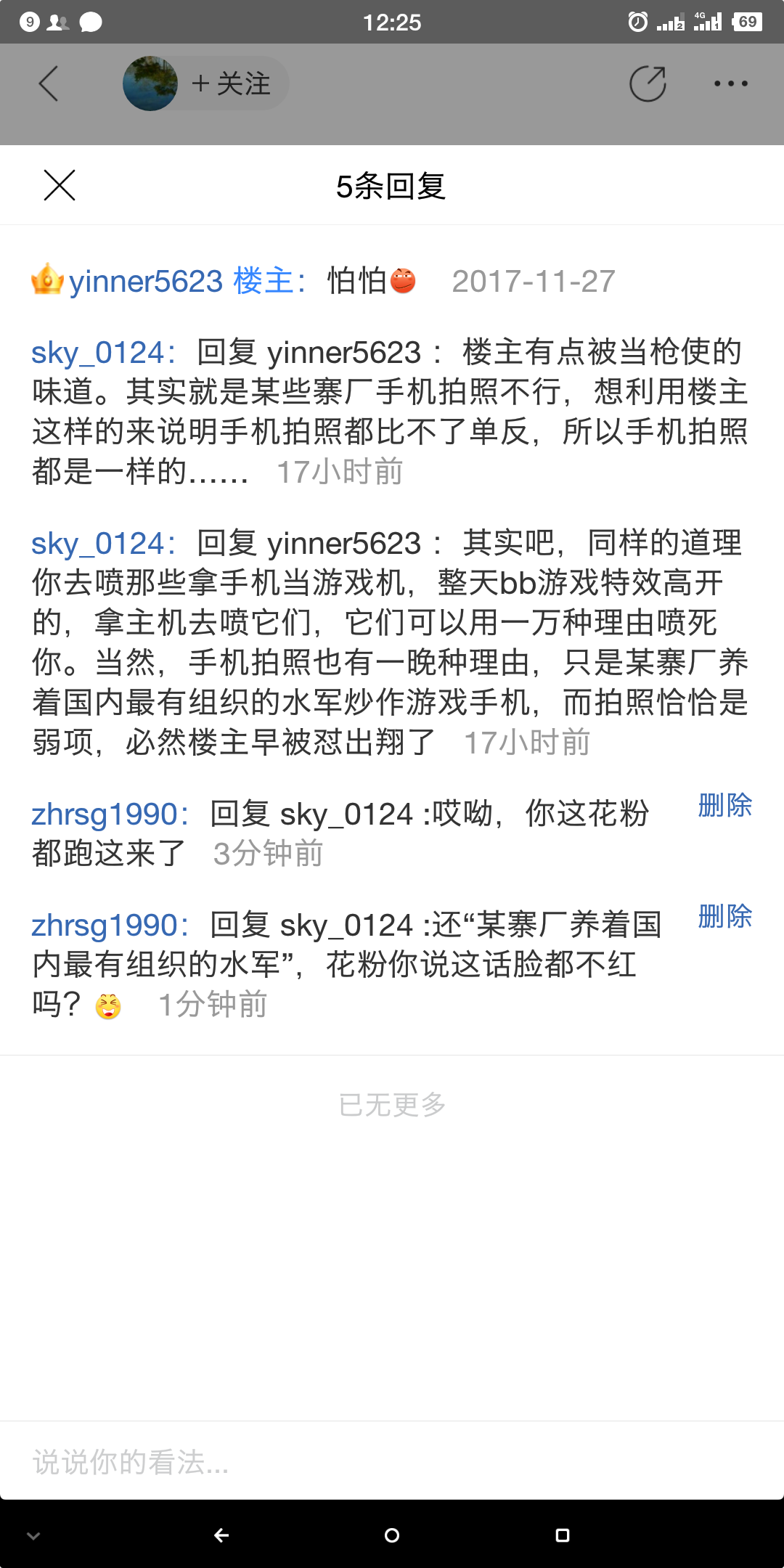Open yinner5623's profile
Image resolution: width=784 pixels, height=1568 pixels.
145,281
